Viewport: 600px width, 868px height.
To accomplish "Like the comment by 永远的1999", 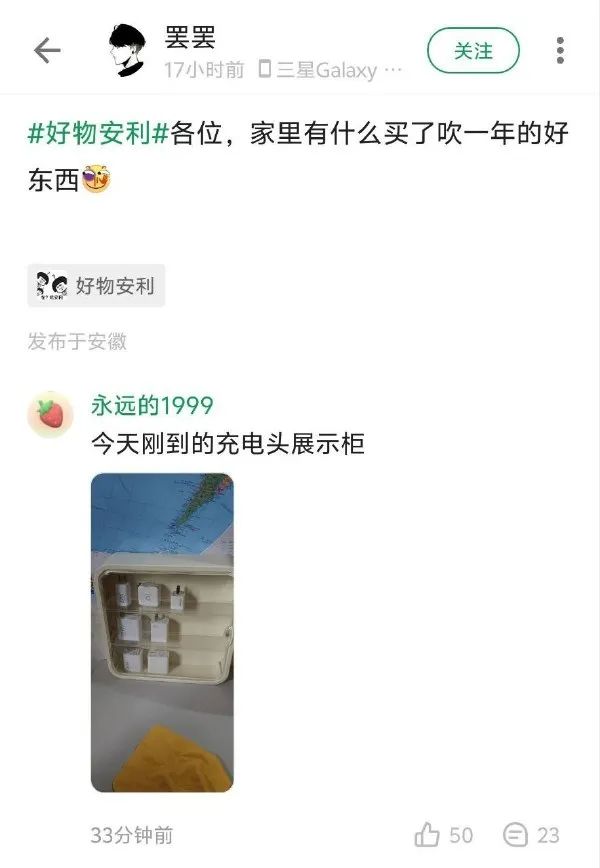I will (x=443, y=834).
